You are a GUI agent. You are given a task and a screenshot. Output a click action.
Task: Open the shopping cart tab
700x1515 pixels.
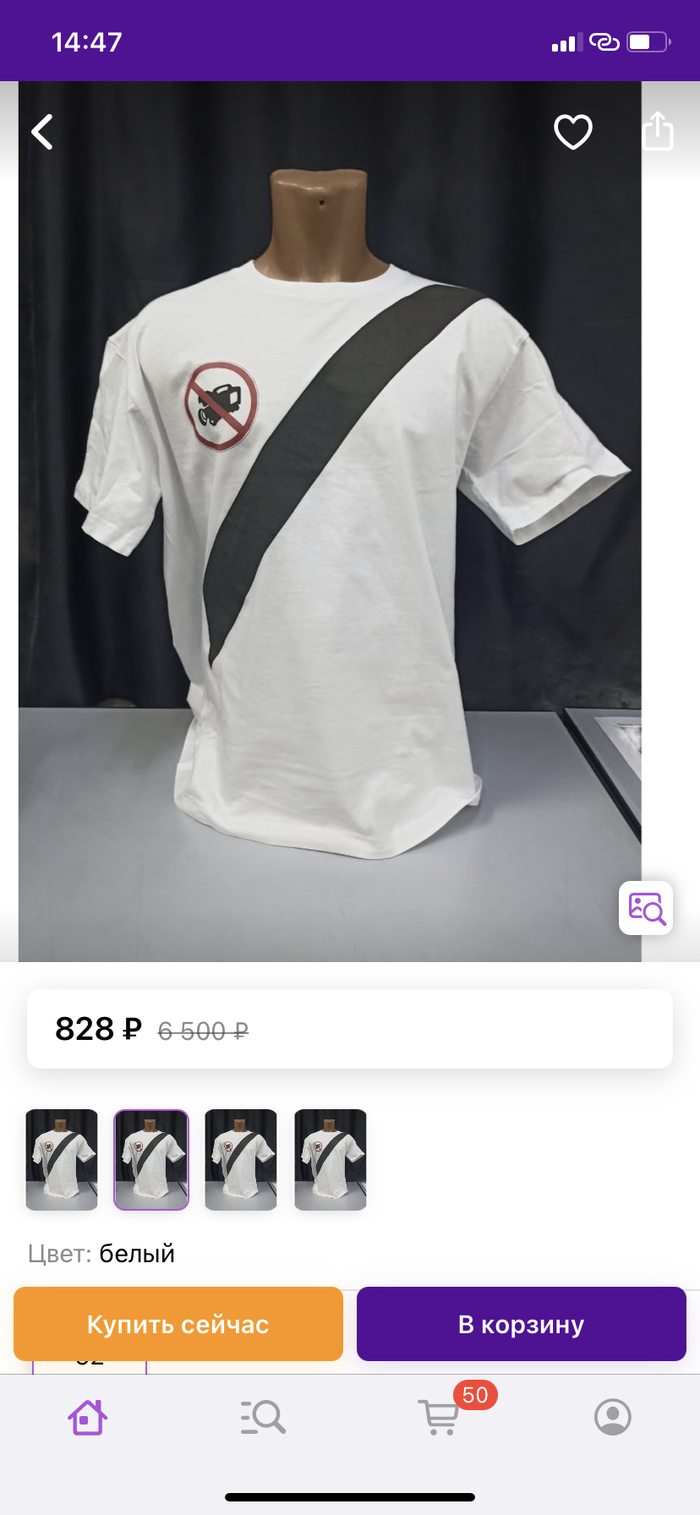[439, 1417]
